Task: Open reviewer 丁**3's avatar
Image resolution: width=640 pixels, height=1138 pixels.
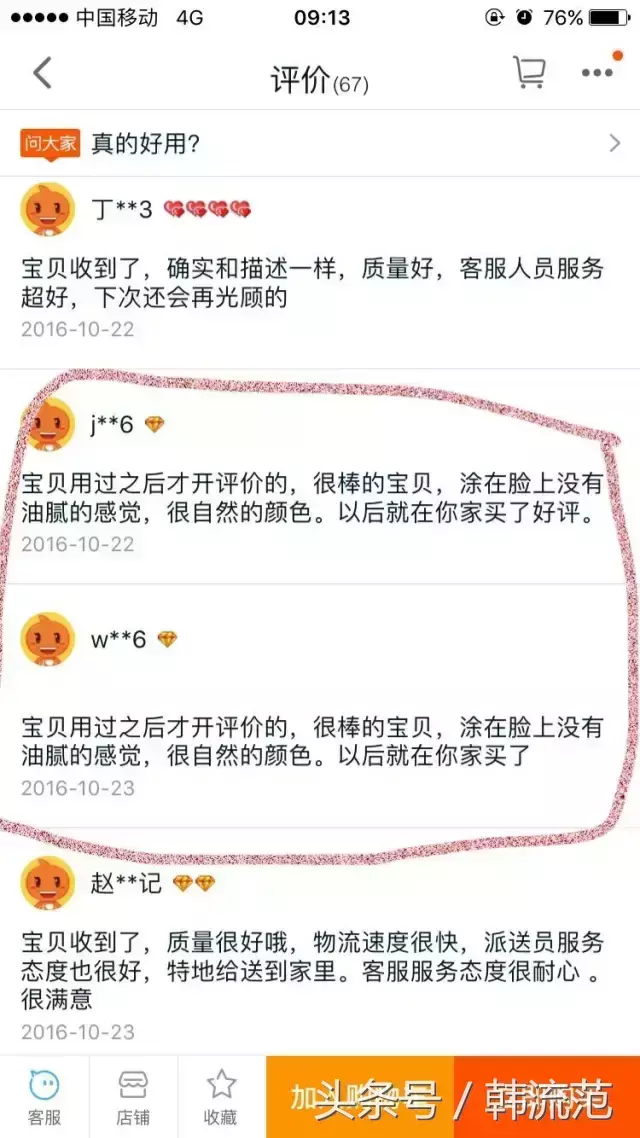Action: click(48, 210)
